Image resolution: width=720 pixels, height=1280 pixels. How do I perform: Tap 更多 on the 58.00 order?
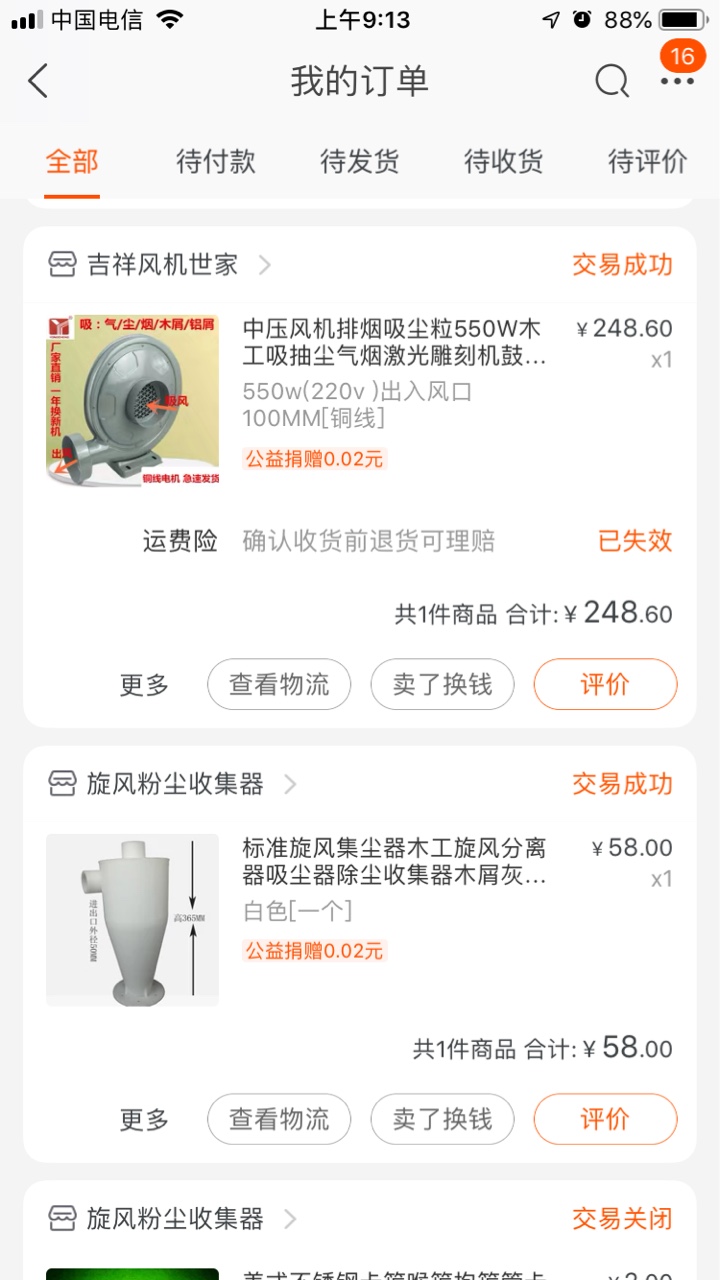tap(145, 1119)
